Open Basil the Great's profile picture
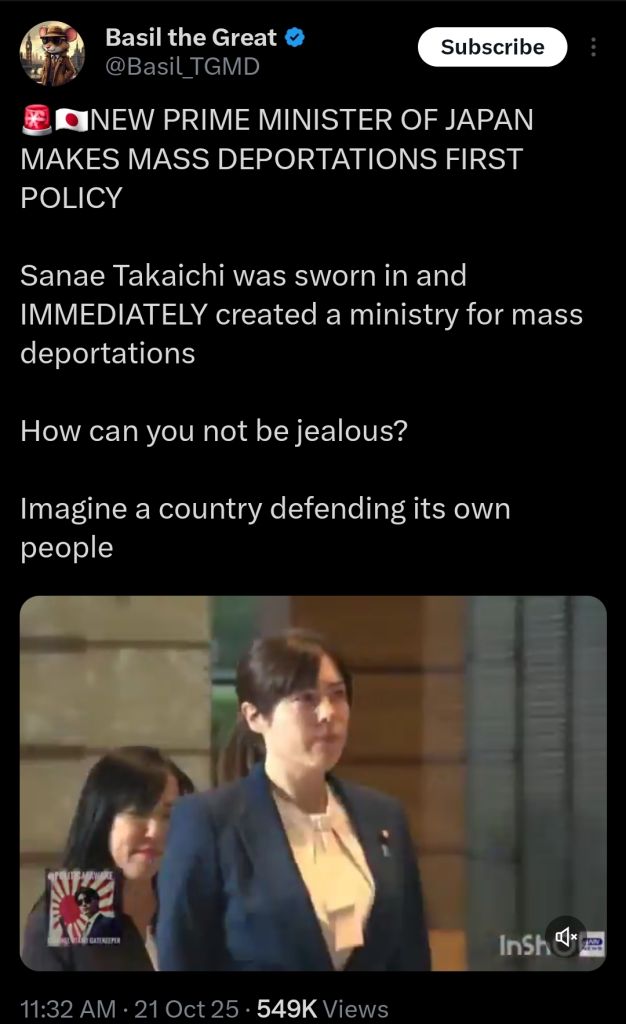The height and width of the screenshot is (1024, 626). pos(52,52)
